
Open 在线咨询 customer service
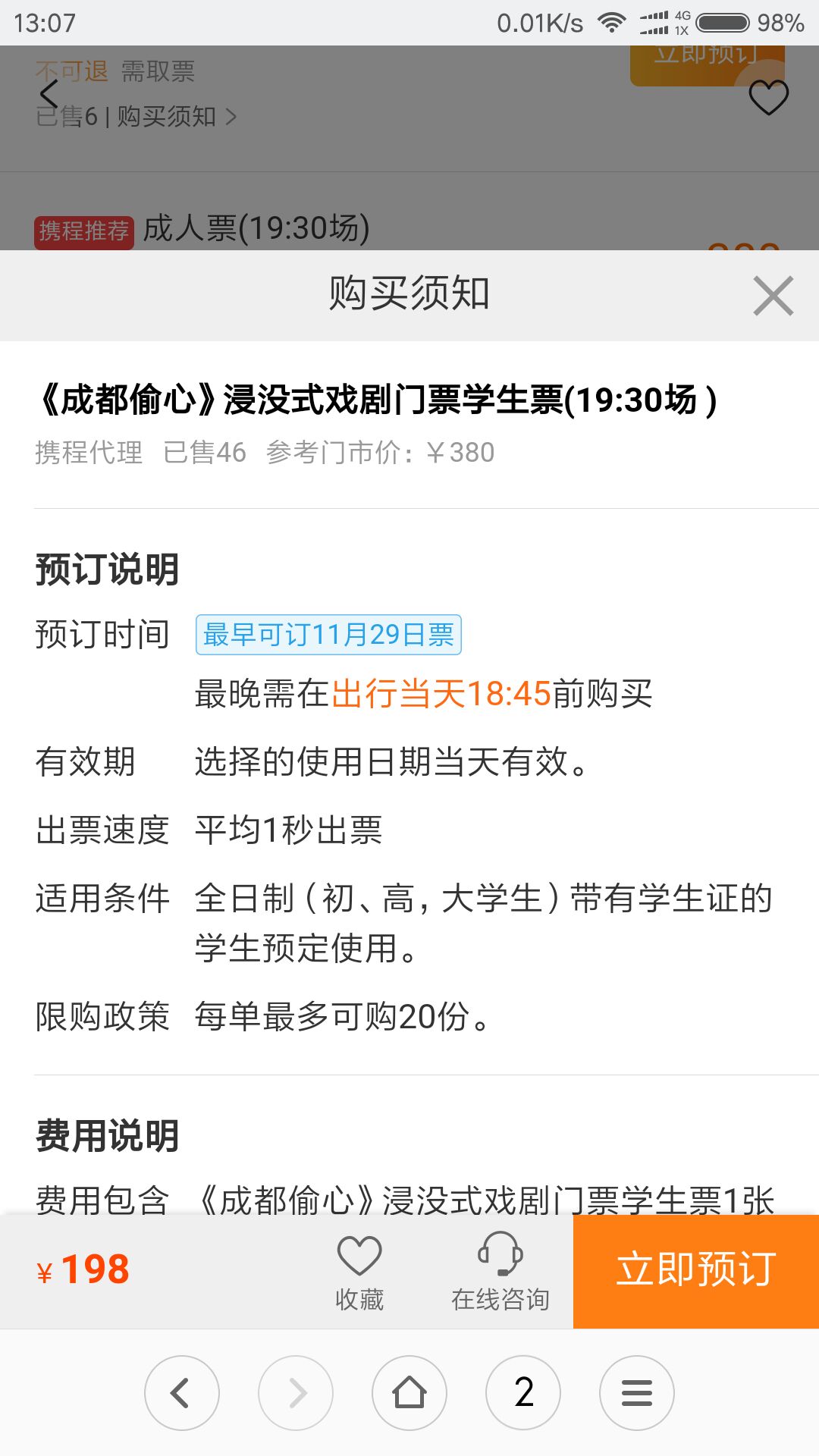click(500, 1272)
